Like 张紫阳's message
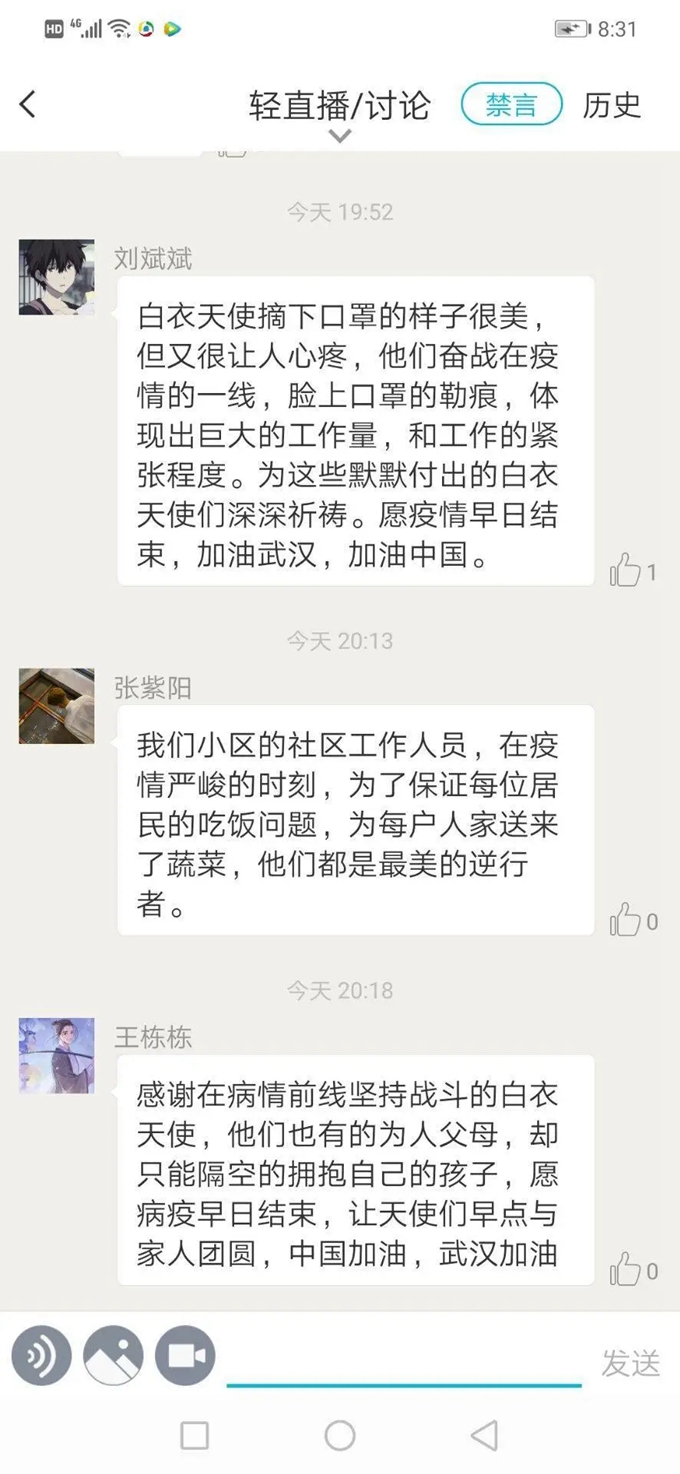The width and height of the screenshot is (680, 1474). click(x=626, y=920)
